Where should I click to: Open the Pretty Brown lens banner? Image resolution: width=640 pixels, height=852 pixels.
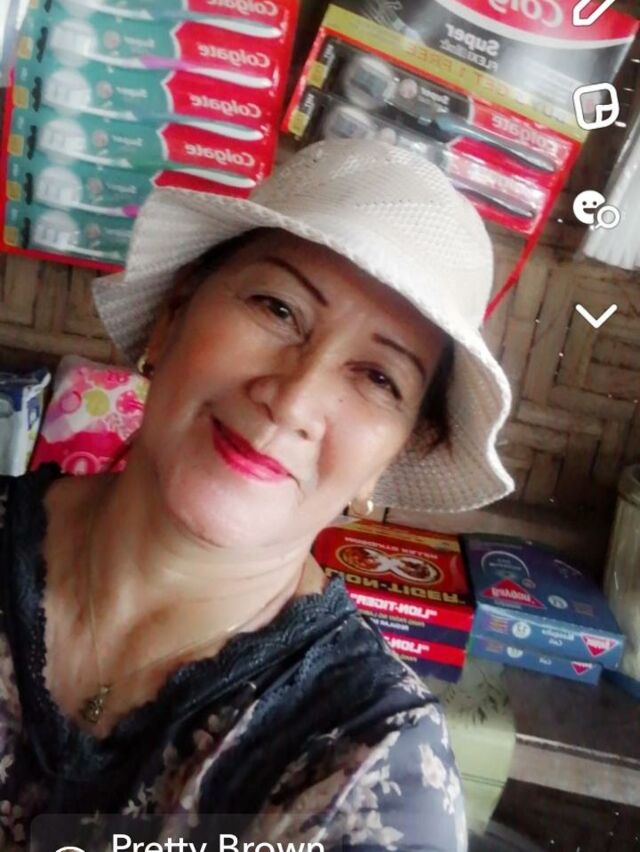coord(216,838)
